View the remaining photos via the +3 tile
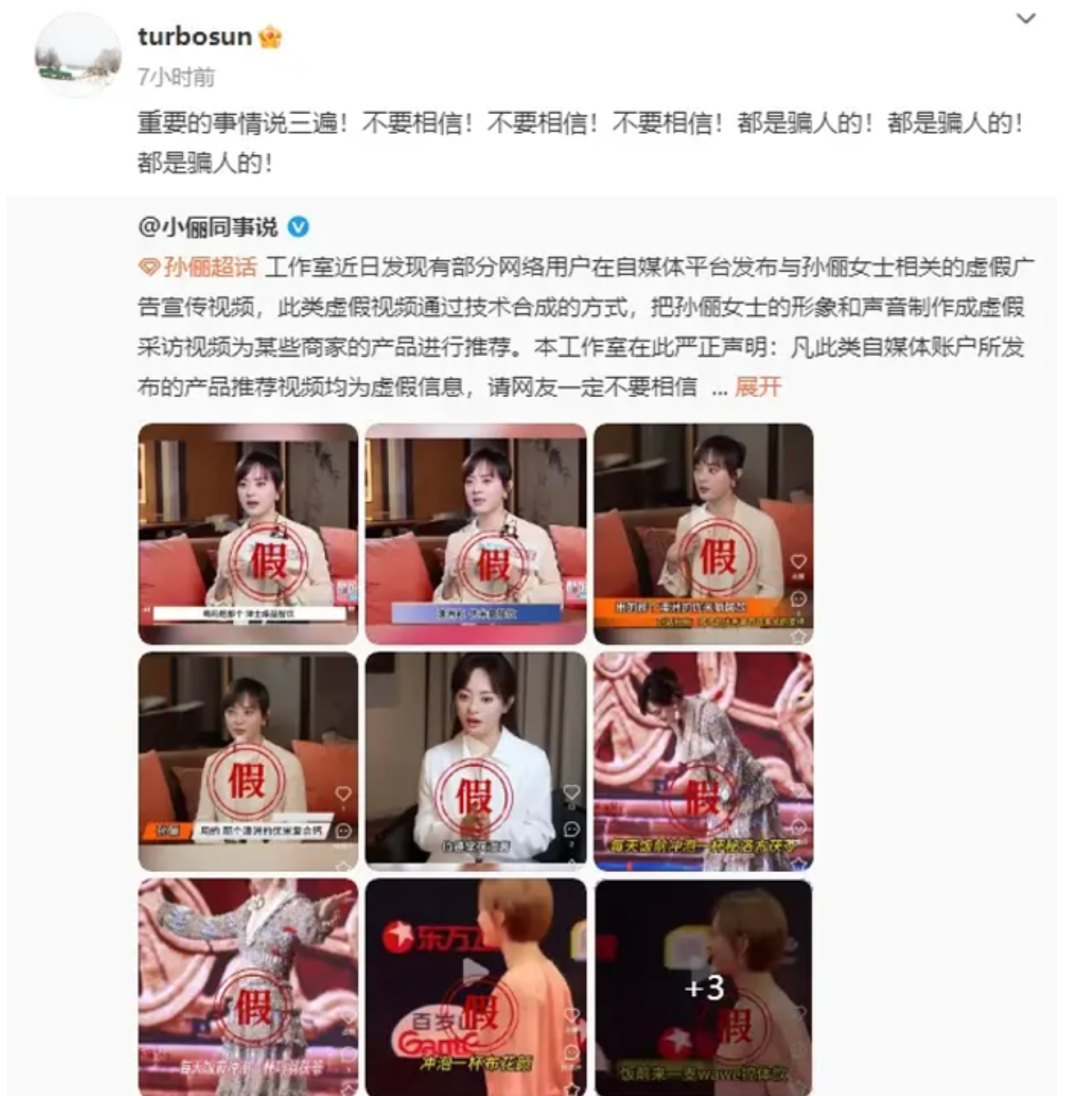The height and width of the screenshot is (1096, 1080). [x=703, y=987]
